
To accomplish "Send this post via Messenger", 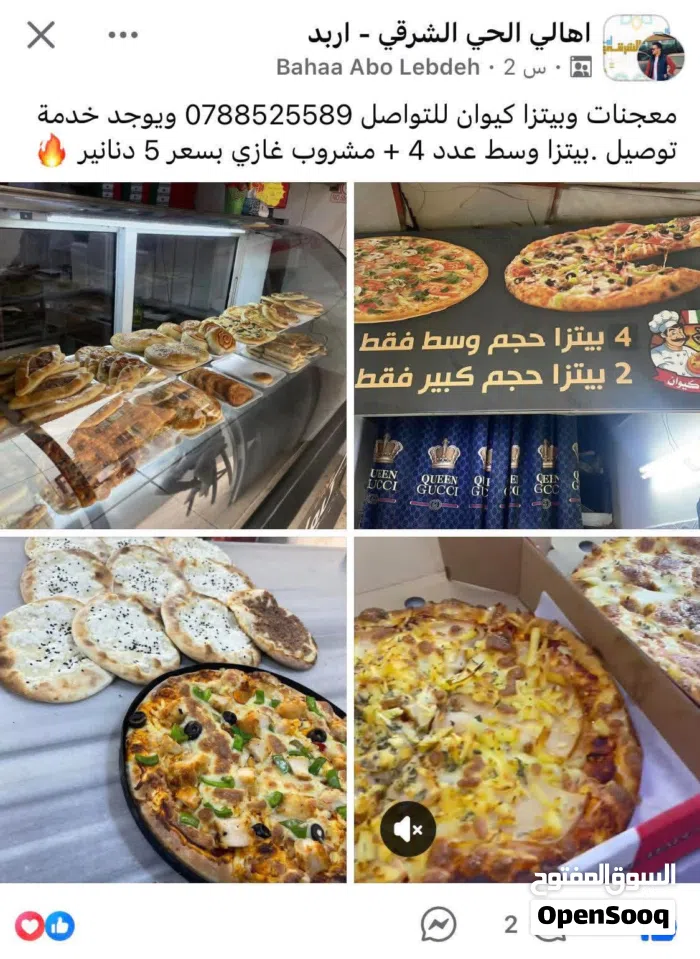I will click(x=438, y=925).
